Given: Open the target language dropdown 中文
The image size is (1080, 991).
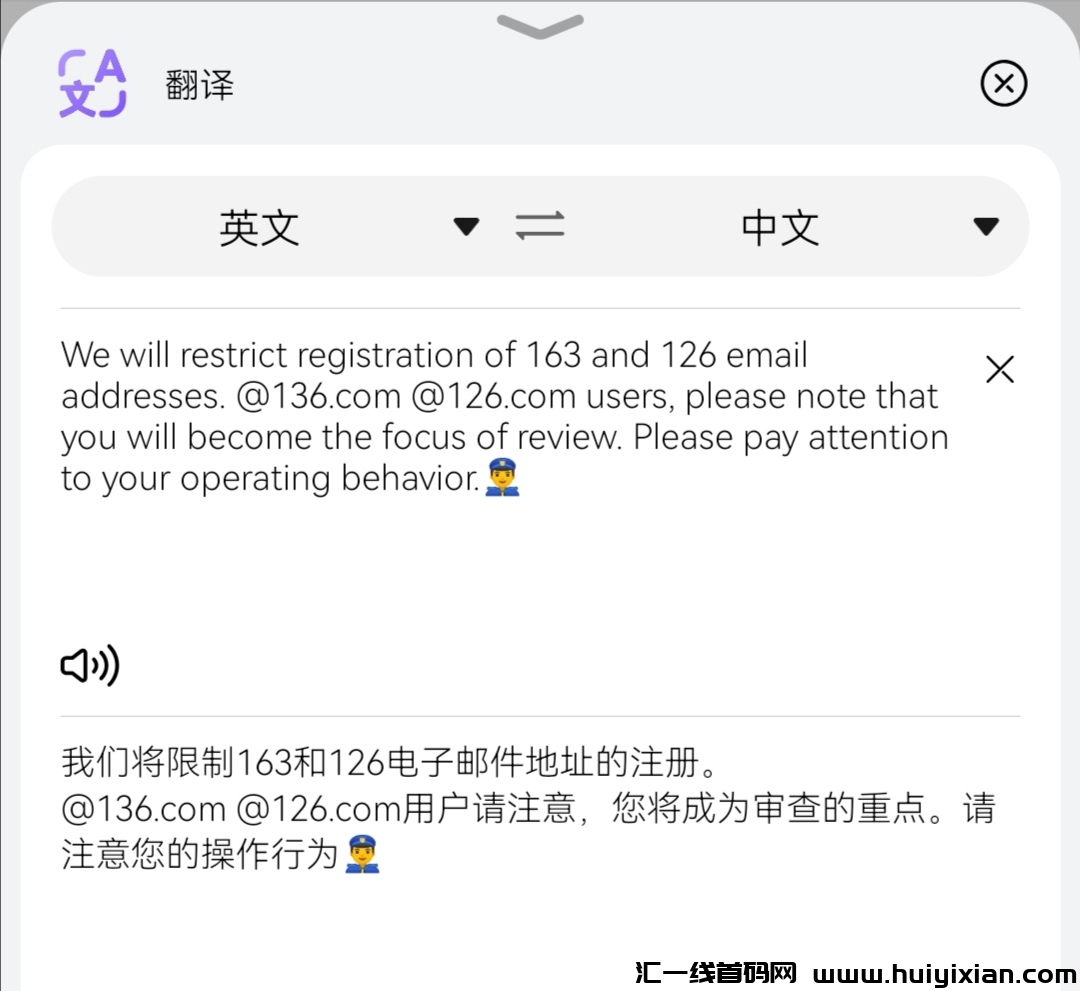Looking at the screenshot, I should click(x=820, y=227).
